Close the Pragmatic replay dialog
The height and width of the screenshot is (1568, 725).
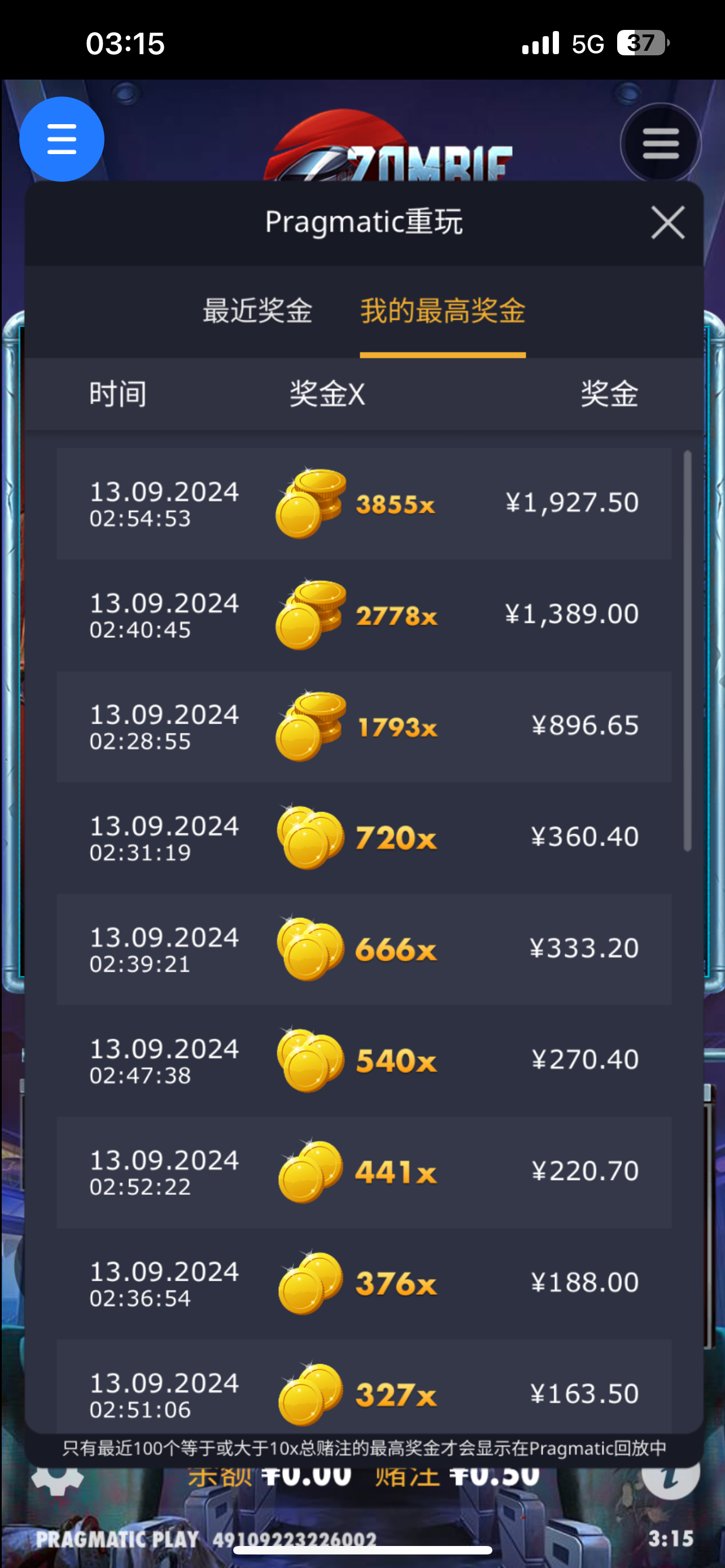(667, 222)
